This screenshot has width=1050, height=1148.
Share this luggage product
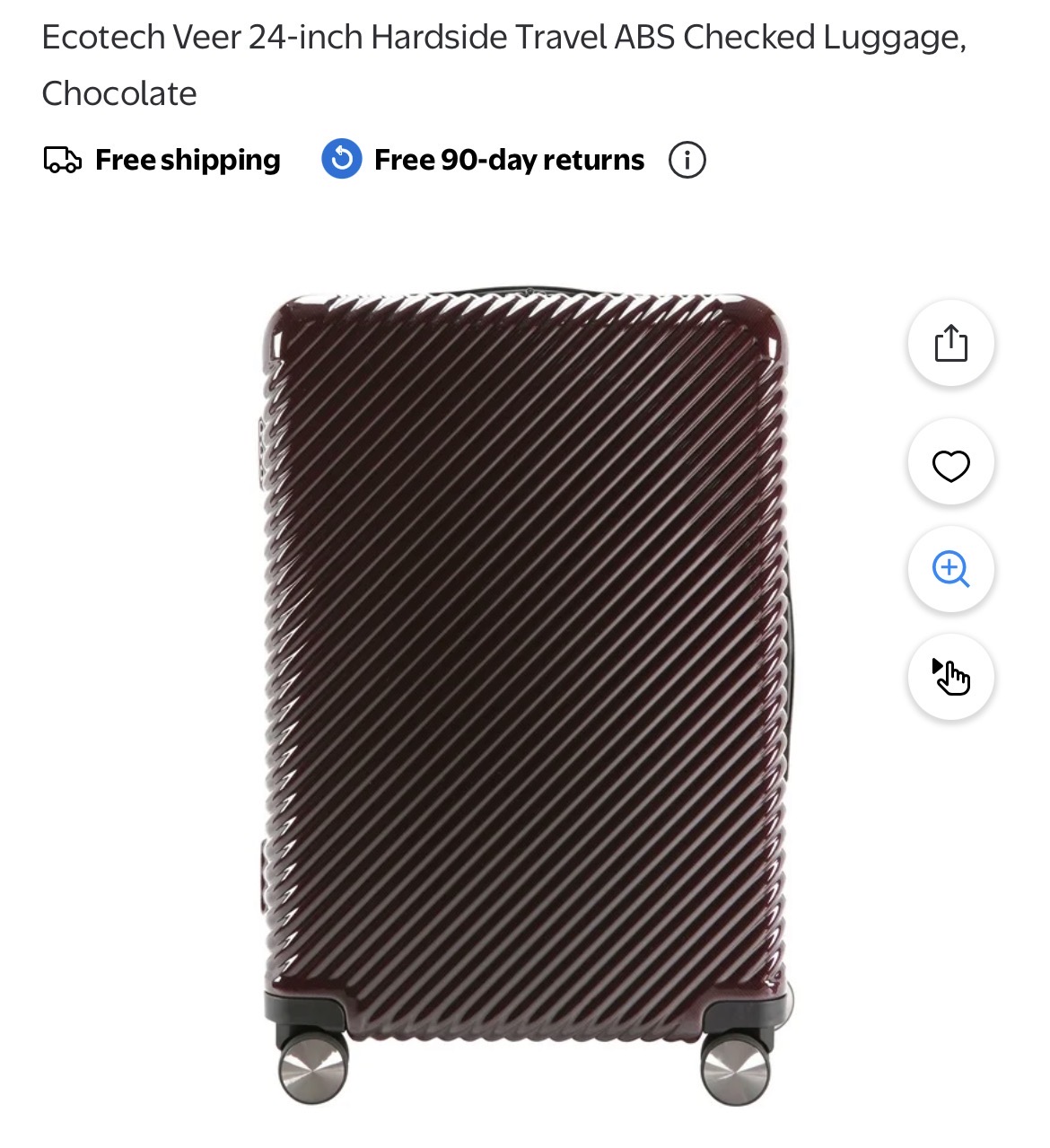(950, 343)
